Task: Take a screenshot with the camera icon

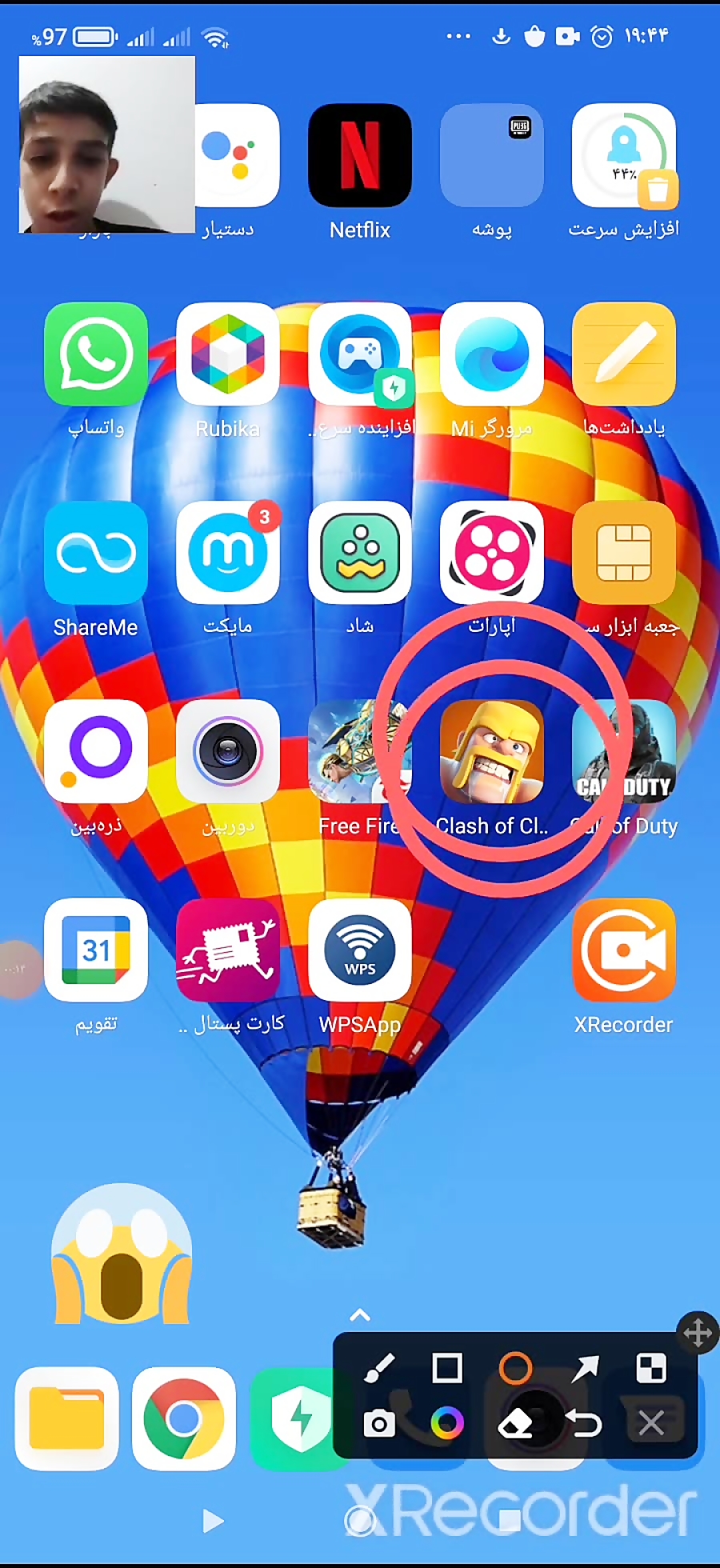Action: (x=379, y=1423)
